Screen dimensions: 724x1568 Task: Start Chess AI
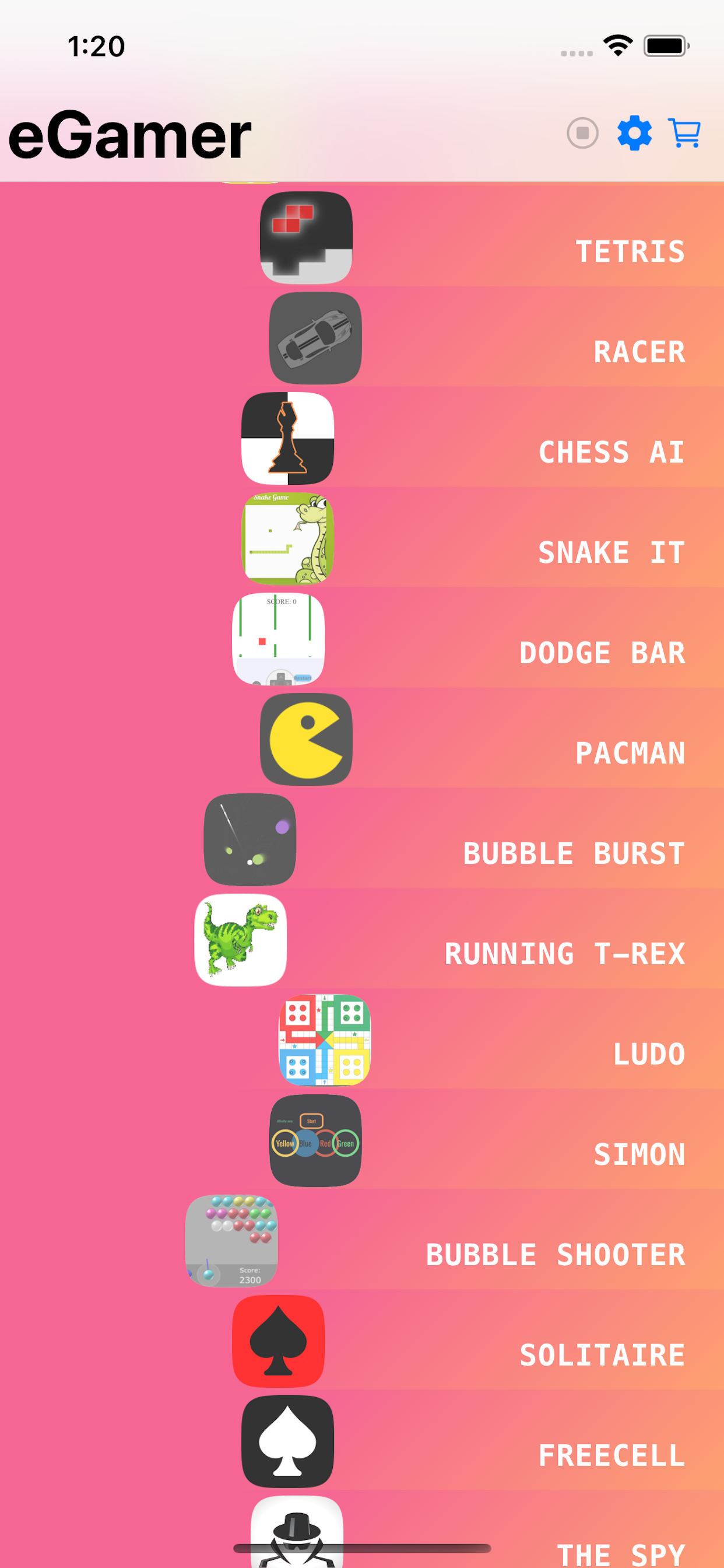[x=611, y=452]
